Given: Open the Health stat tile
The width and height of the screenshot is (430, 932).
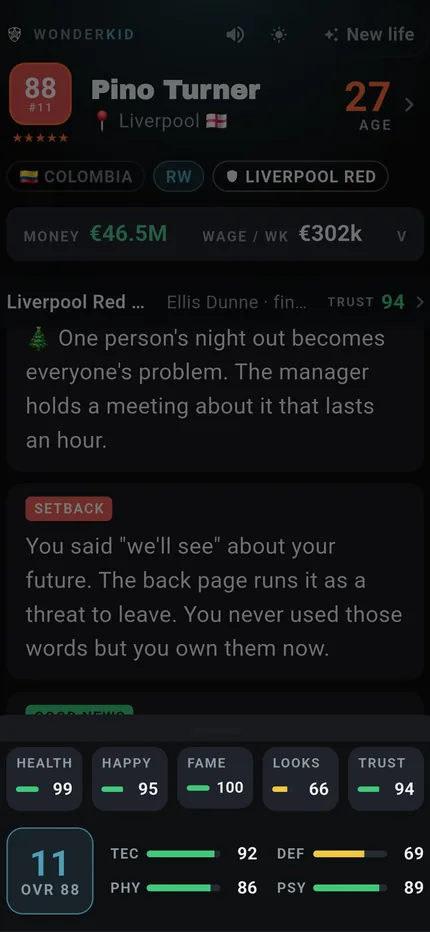Looking at the screenshot, I should [x=45, y=779].
